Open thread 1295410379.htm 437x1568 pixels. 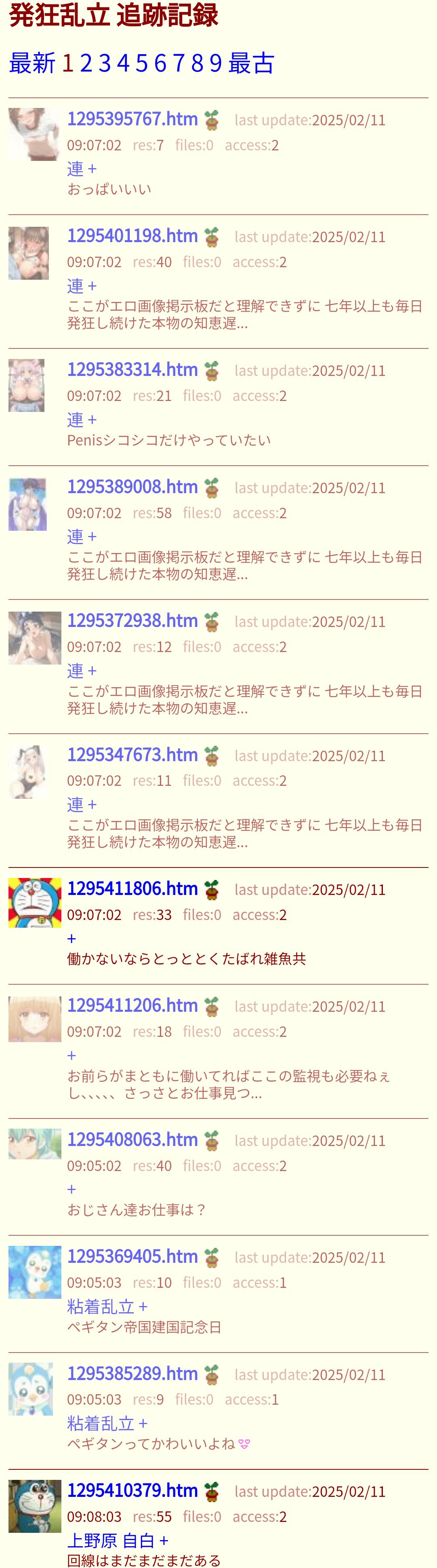tap(132, 1491)
